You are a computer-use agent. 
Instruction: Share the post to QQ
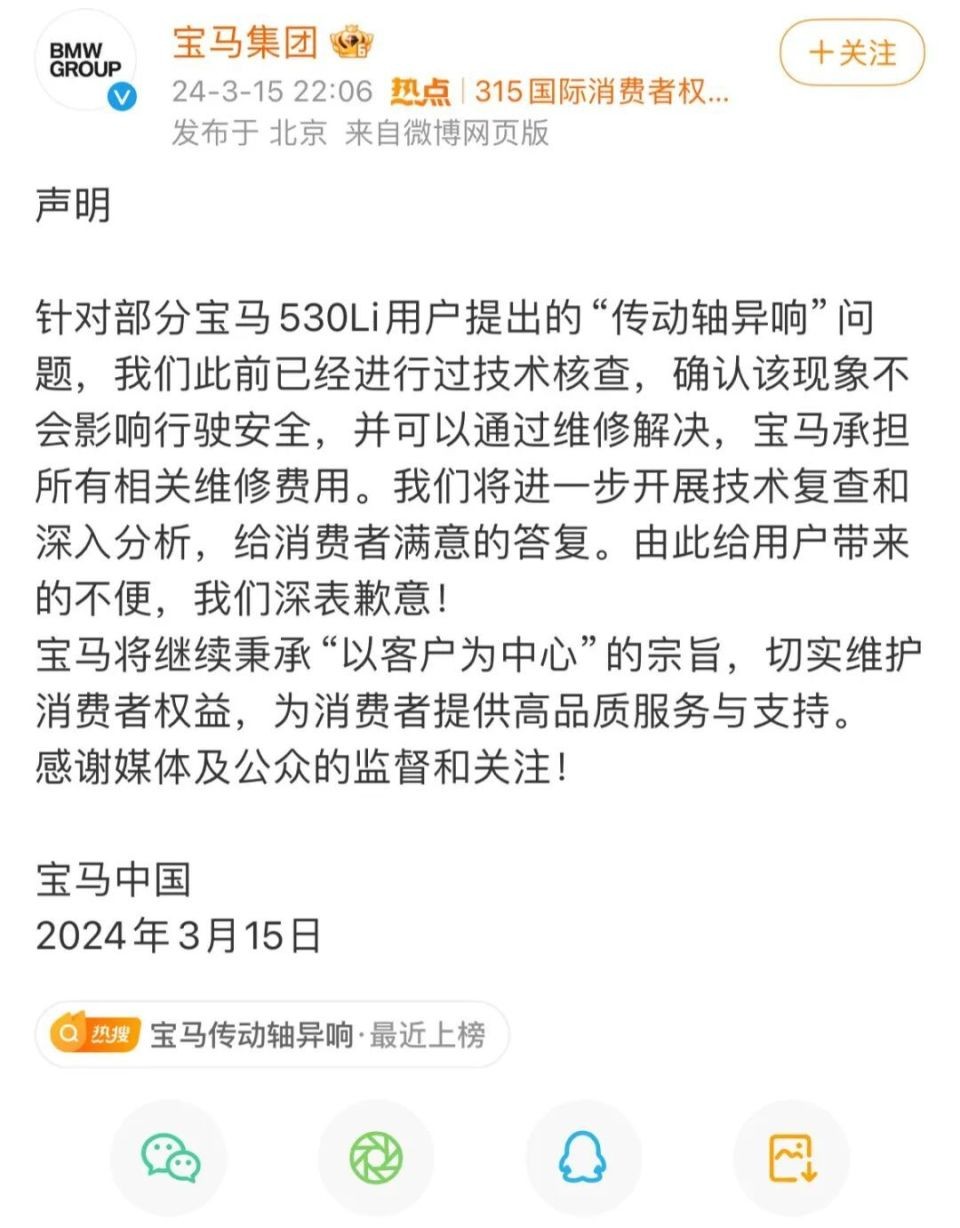point(583,1158)
